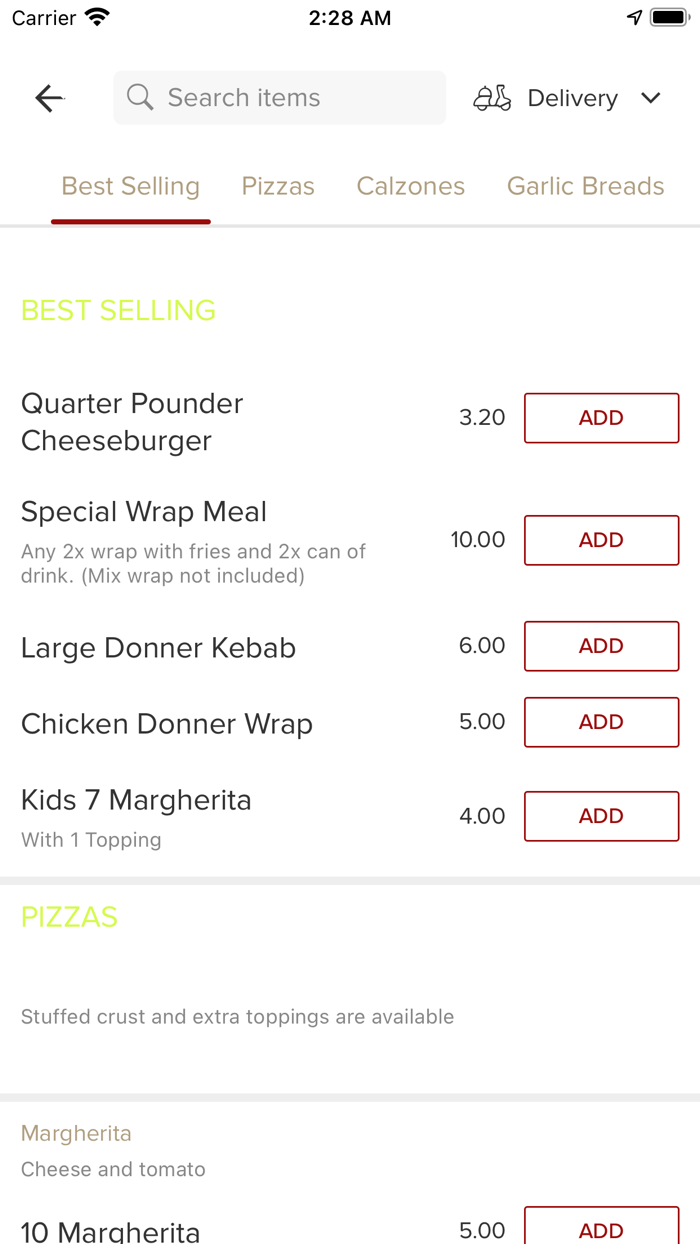The image size is (700, 1244).
Task: Switch to the Calzones tab
Action: [411, 186]
